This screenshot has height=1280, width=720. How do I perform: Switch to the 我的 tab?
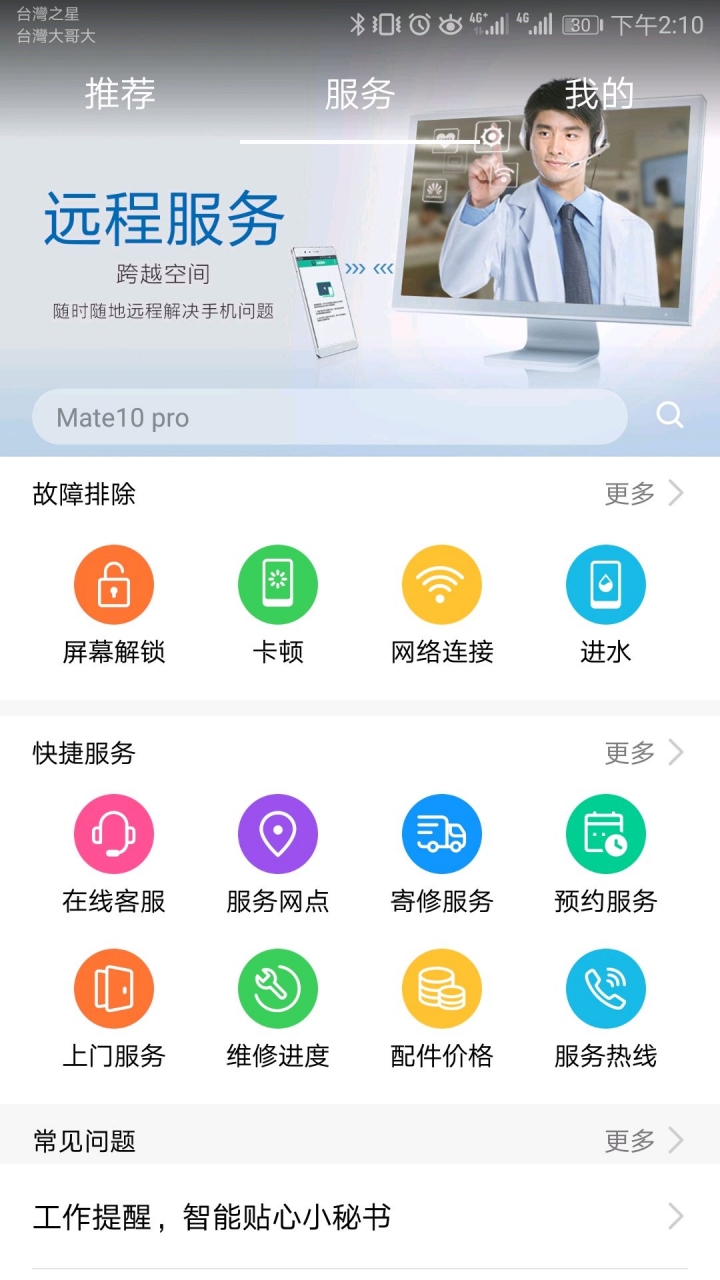599,94
